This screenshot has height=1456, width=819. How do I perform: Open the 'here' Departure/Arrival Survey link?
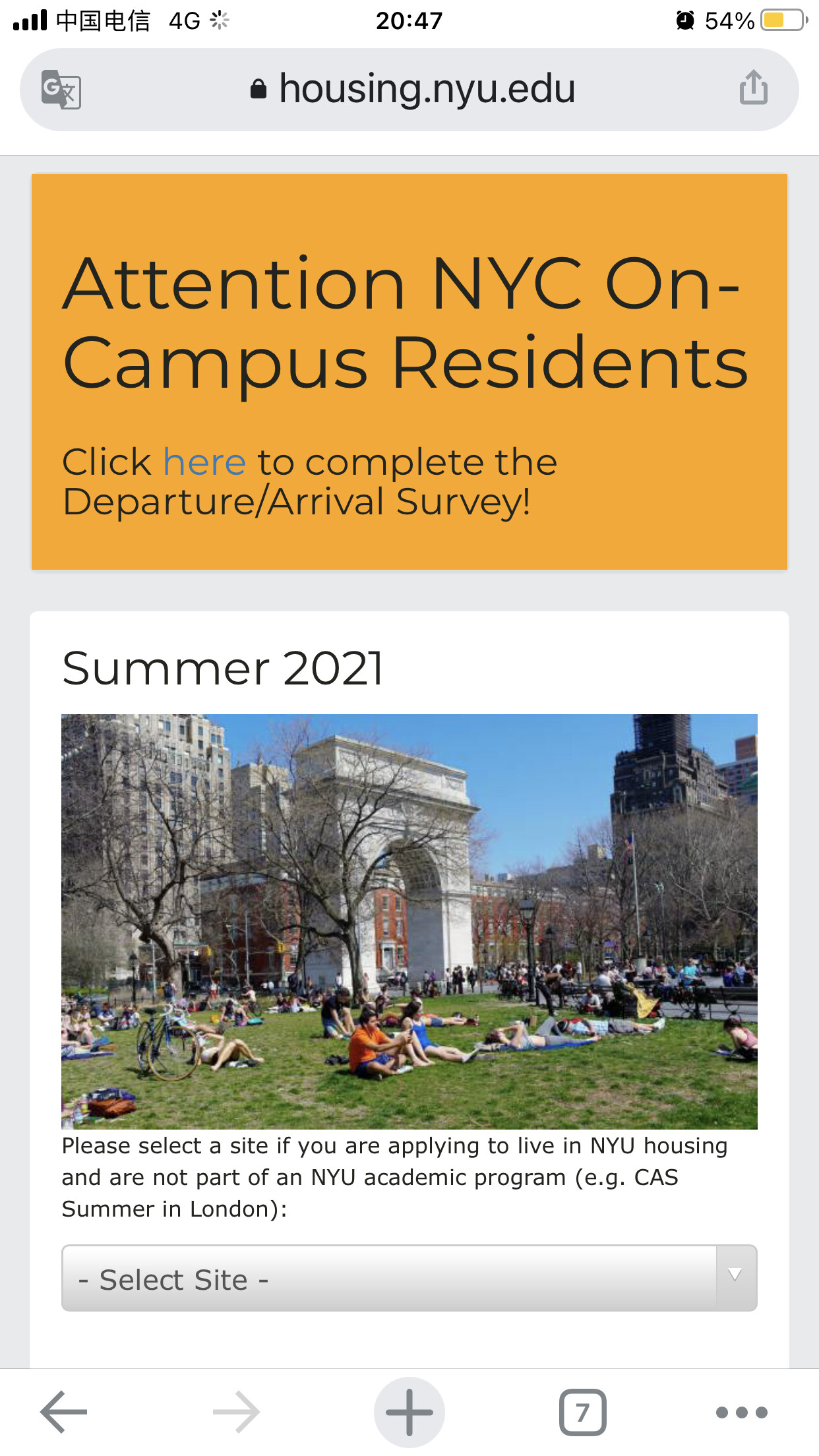coord(204,462)
